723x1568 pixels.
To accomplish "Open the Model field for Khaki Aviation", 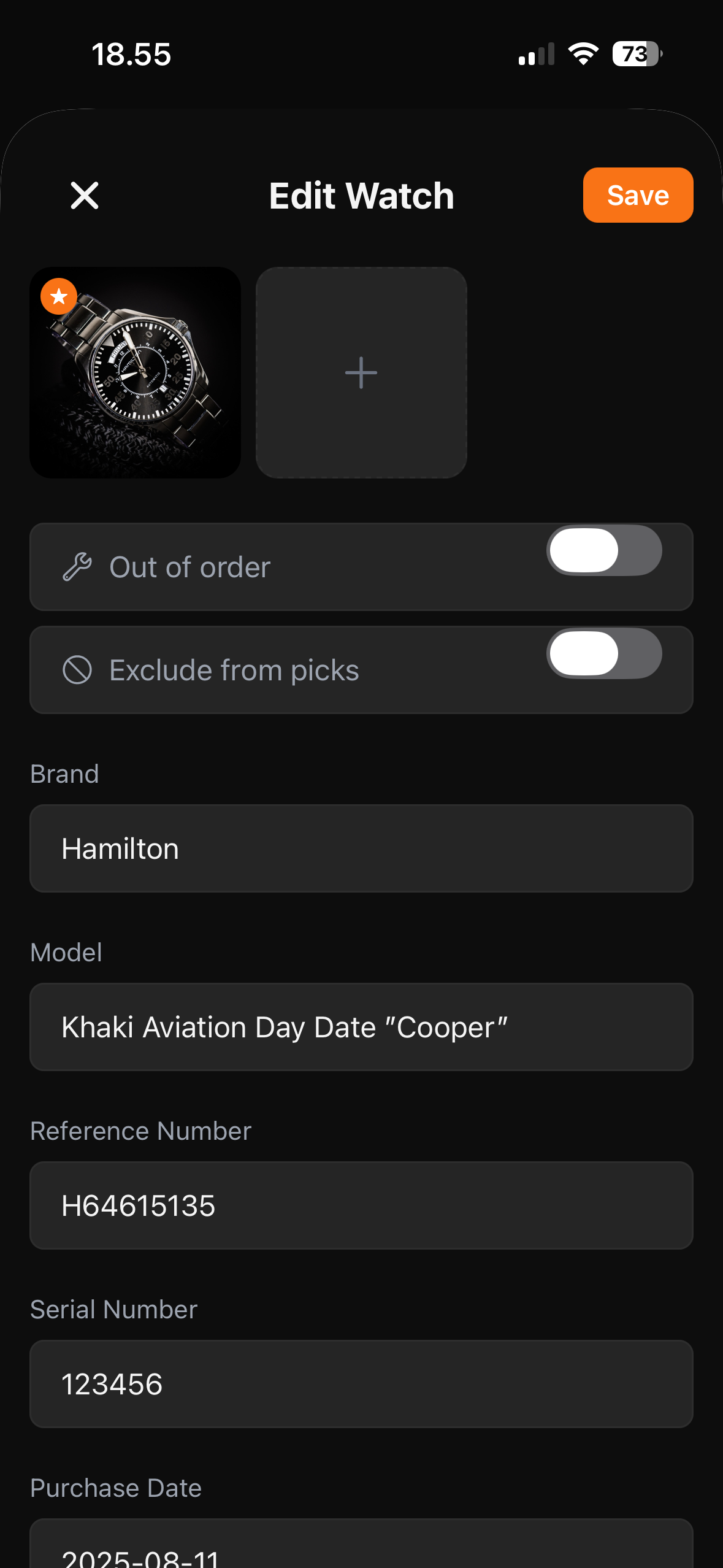I will 361,1027.
